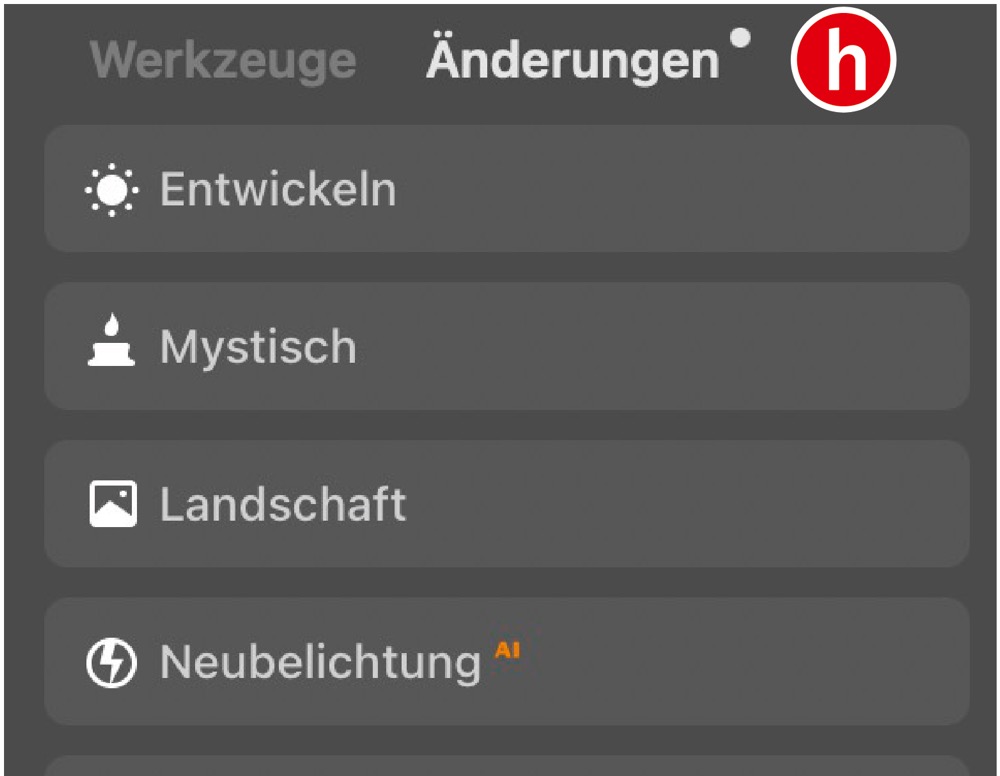Select the Änderungen tab
The image size is (1000, 776).
[x=573, y=62]
